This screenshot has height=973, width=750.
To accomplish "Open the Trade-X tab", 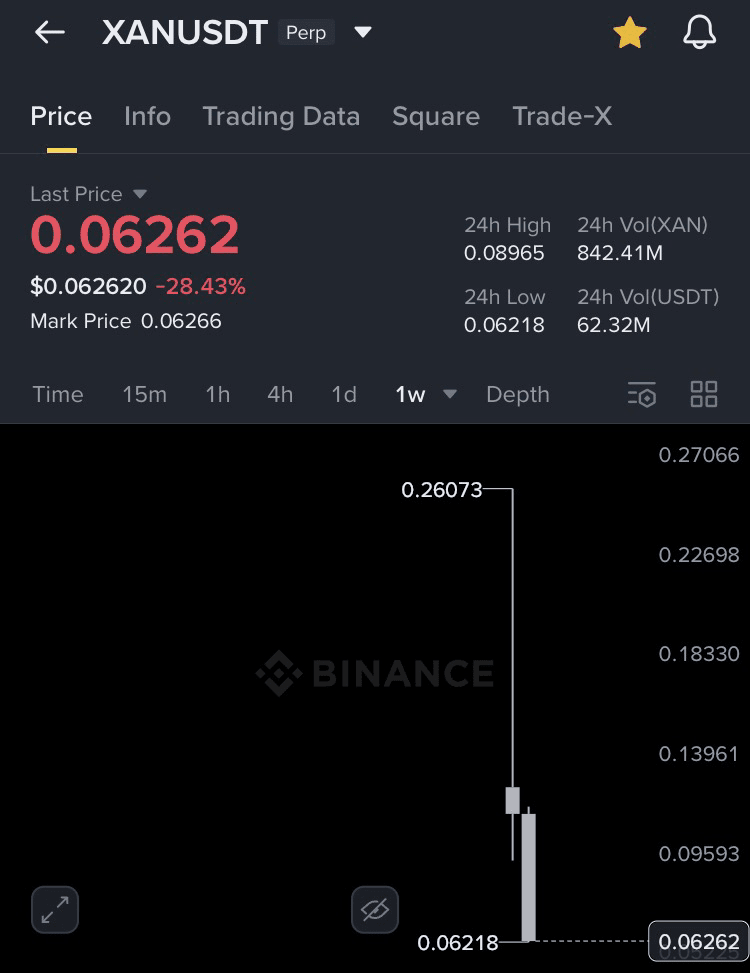I will tap(562, 116).
